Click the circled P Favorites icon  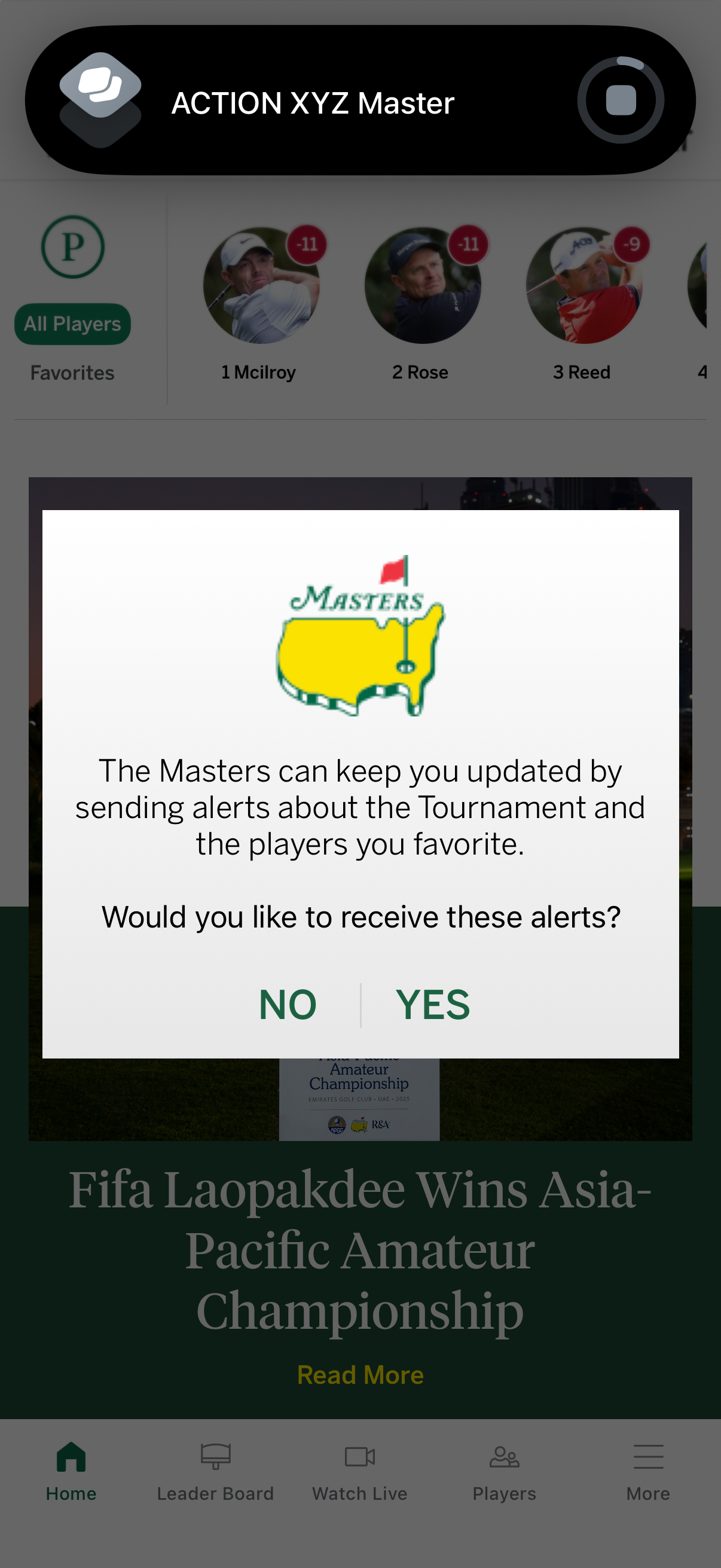click(72, 247)
